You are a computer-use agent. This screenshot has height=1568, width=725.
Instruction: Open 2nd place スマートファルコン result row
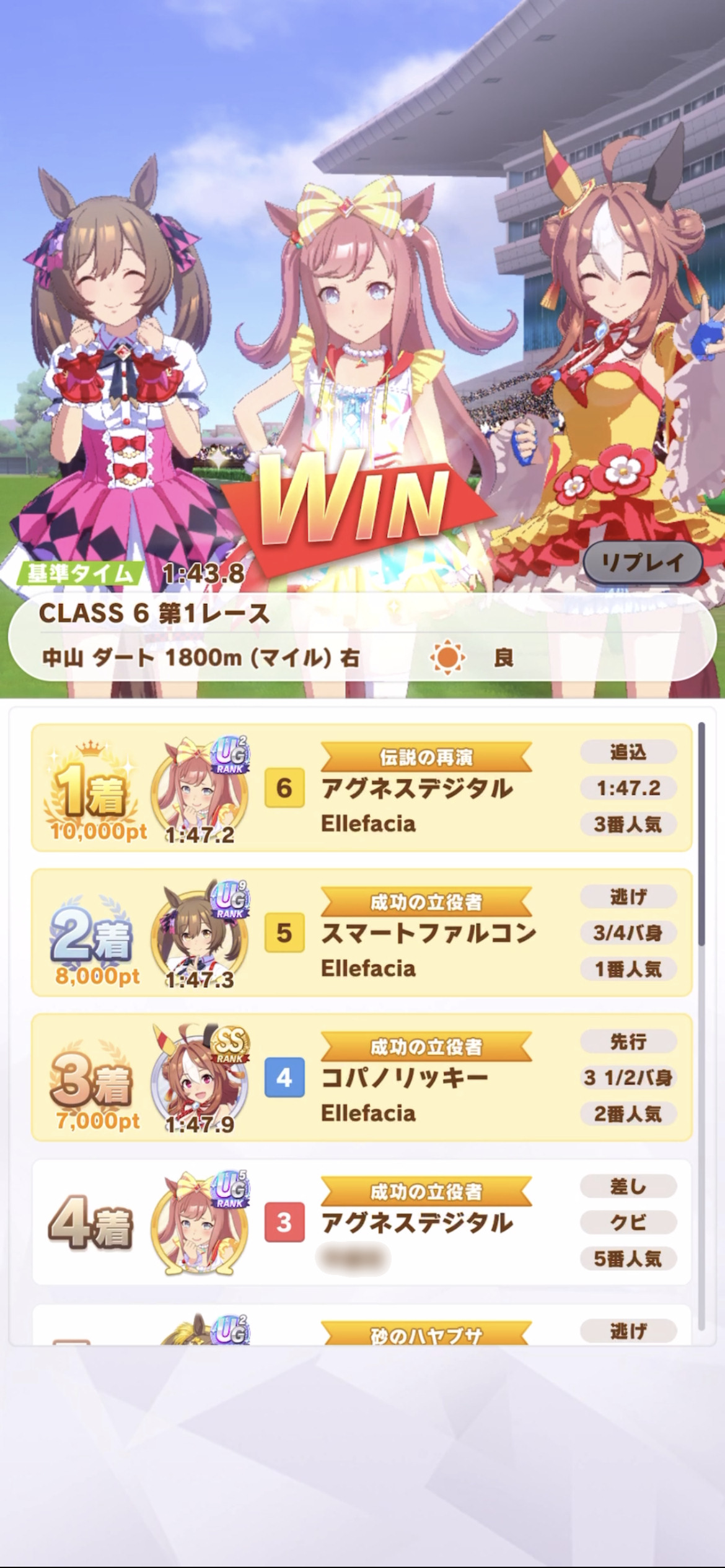tap(362, 933)
